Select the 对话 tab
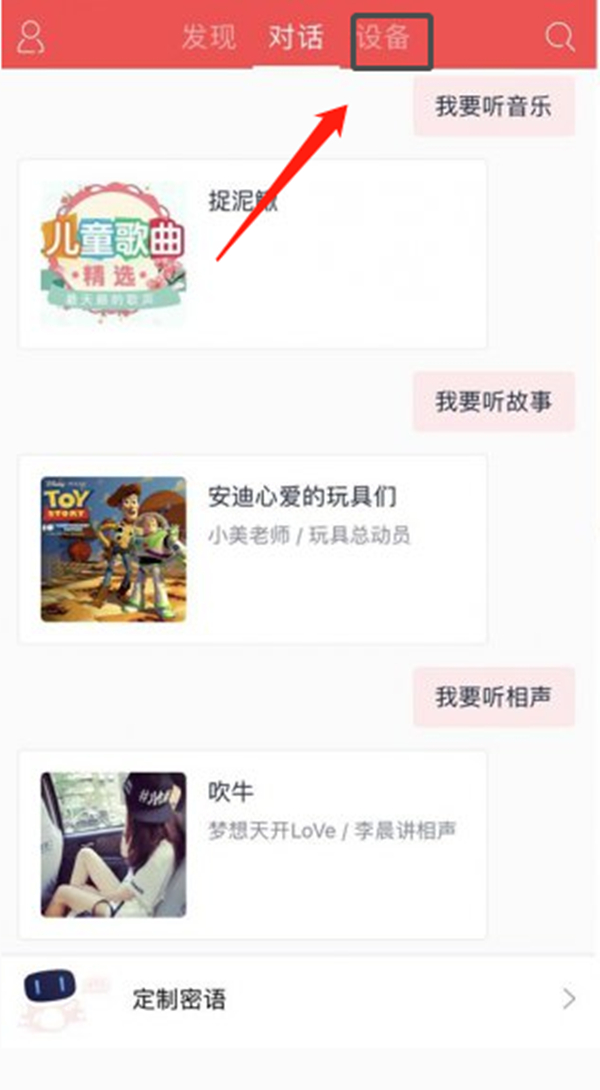 [296, 38]
